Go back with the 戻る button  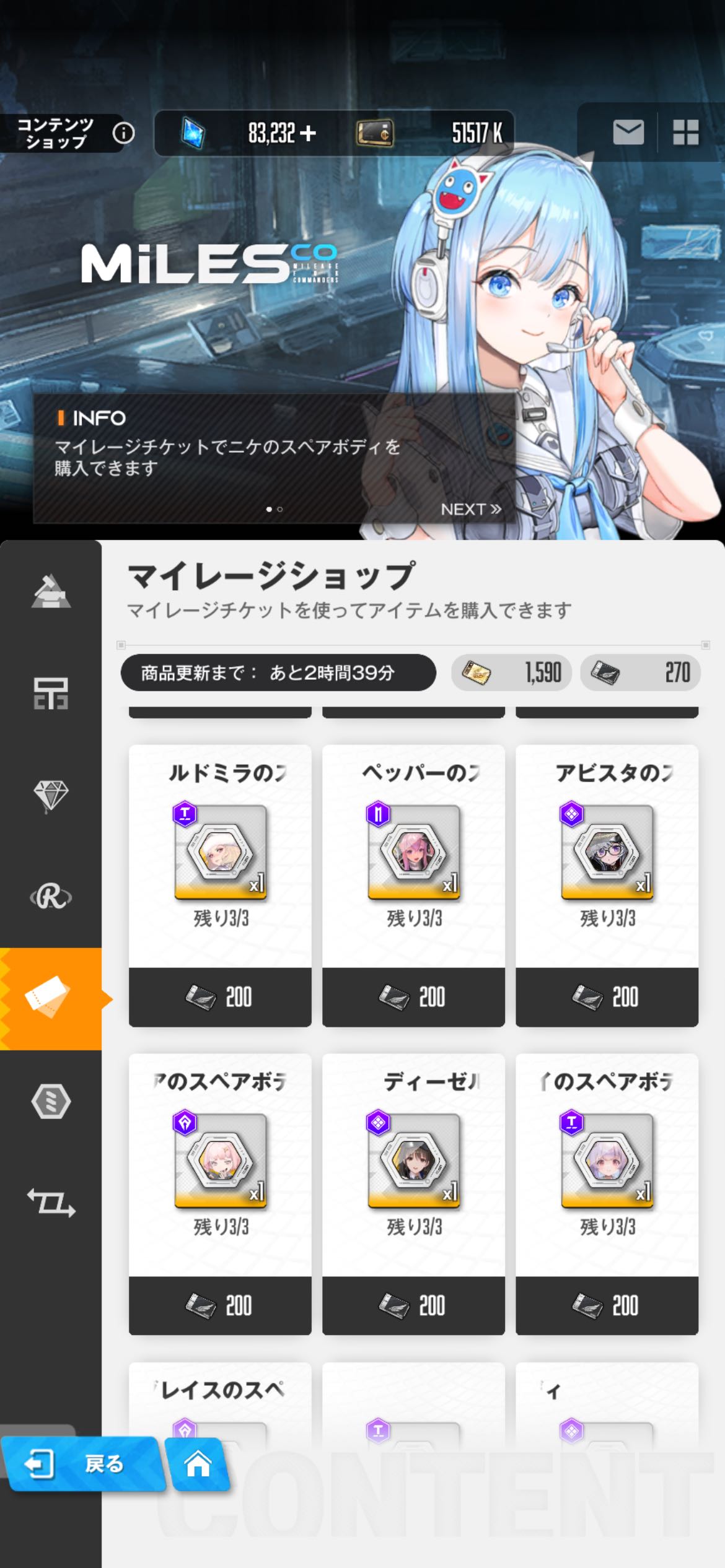(84, 1464)
